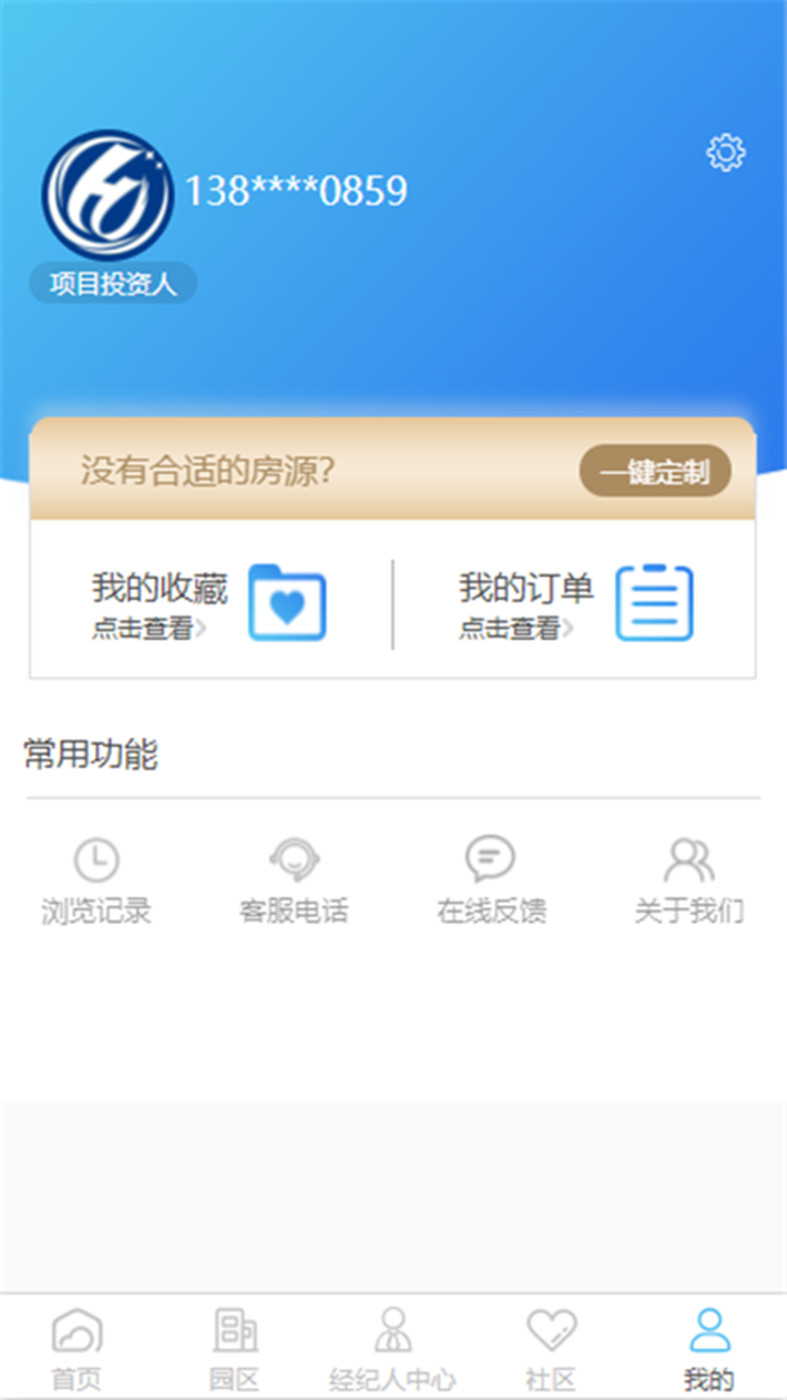The width and height of the screenshot is (787, 1400).
Task: Switch to the 首页 tab
Action: point(77,1349)
